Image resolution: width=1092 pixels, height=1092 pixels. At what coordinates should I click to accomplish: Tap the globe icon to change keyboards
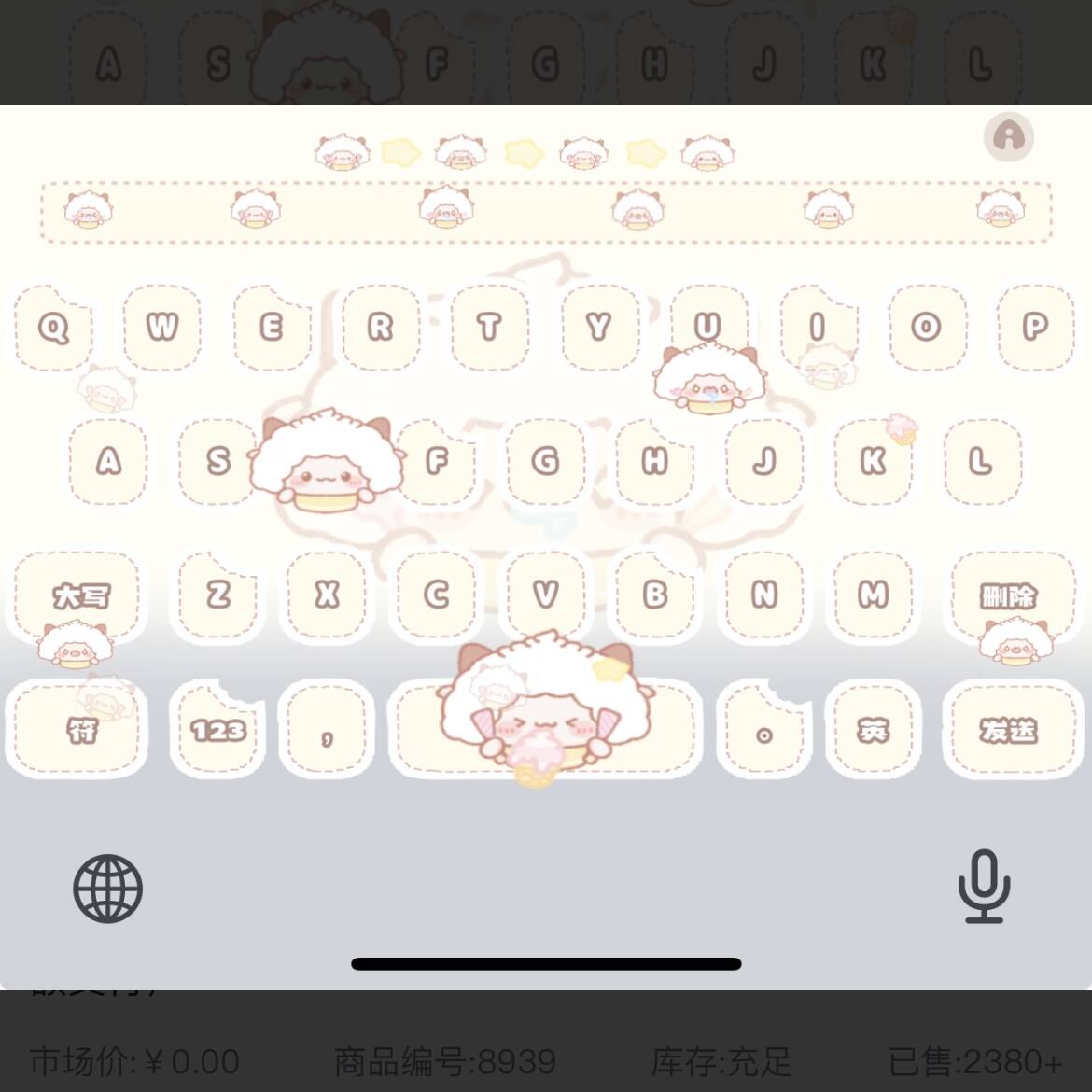pos(108,889)
